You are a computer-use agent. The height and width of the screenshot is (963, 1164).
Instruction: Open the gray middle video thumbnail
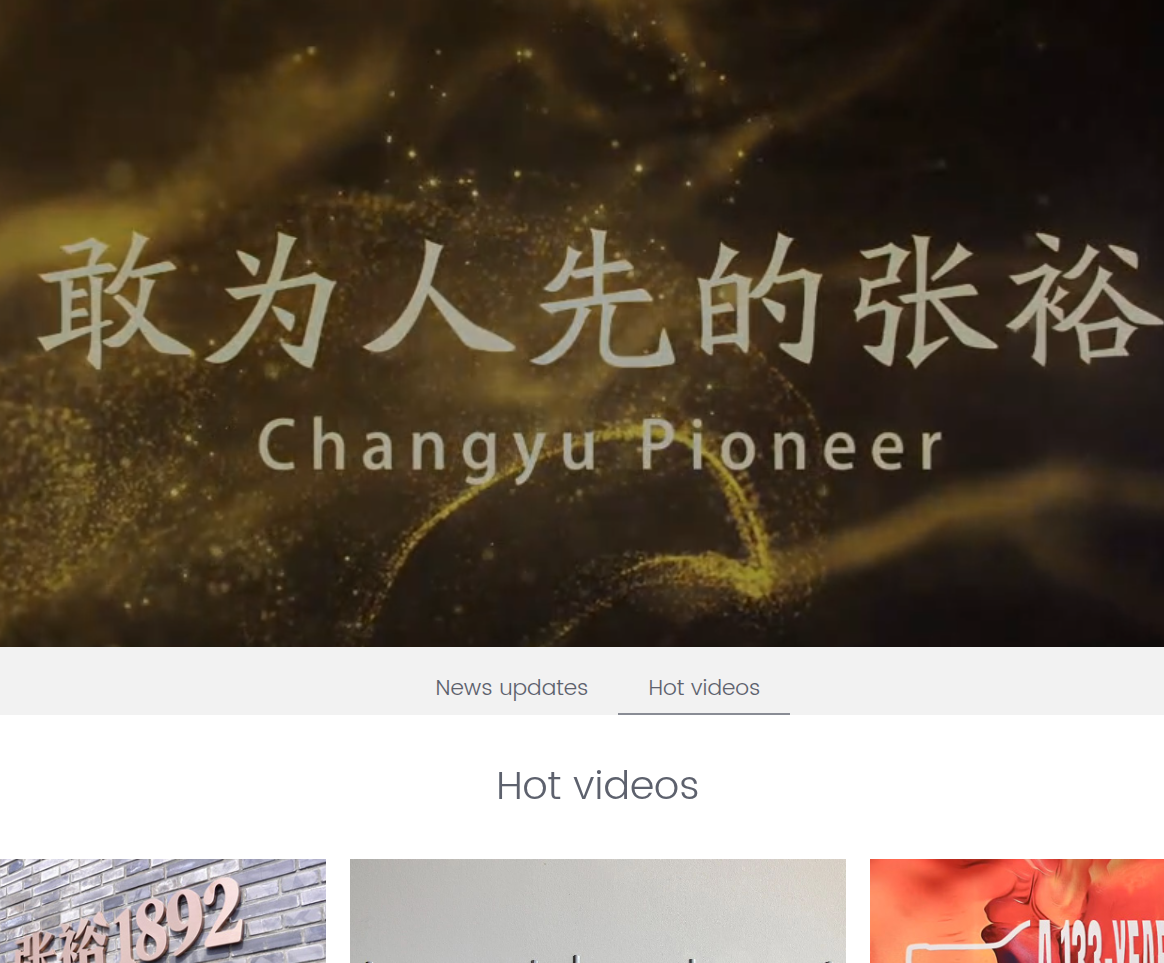tap(597, 911)
